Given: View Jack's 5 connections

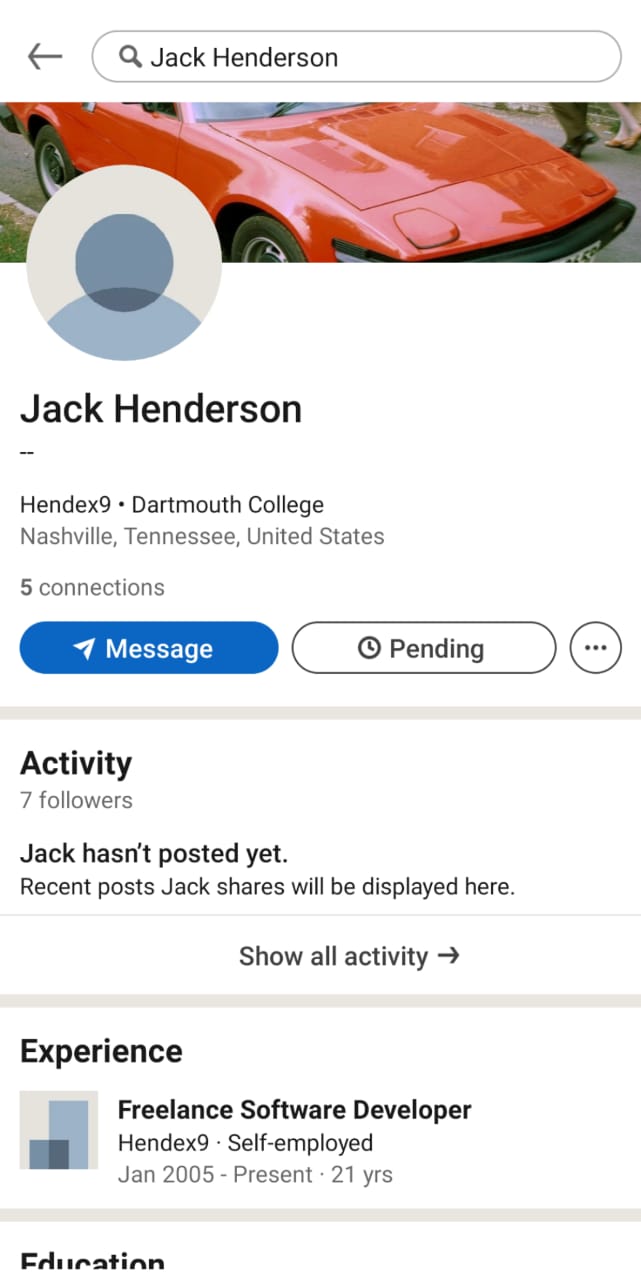Looking at the screenshot, I should [92, 587].
